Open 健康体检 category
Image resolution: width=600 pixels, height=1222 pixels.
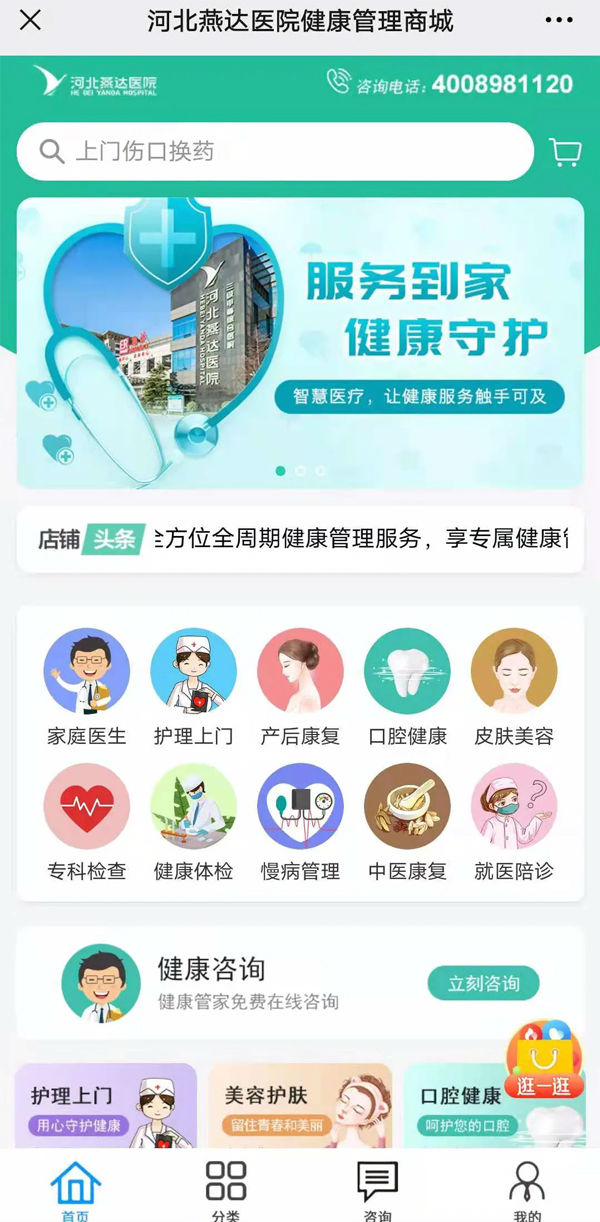pos(193,822)
